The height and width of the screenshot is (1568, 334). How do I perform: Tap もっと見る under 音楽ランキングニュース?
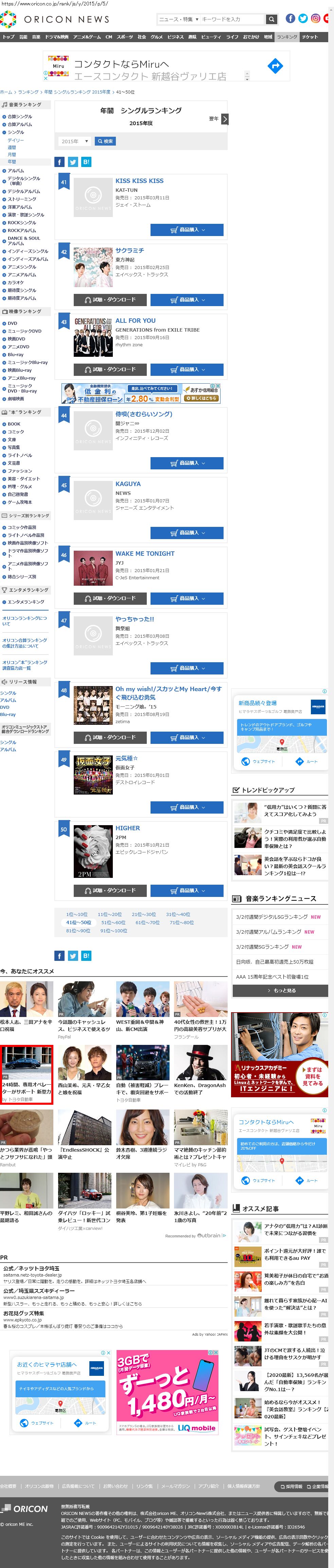(x=280, y=991)
